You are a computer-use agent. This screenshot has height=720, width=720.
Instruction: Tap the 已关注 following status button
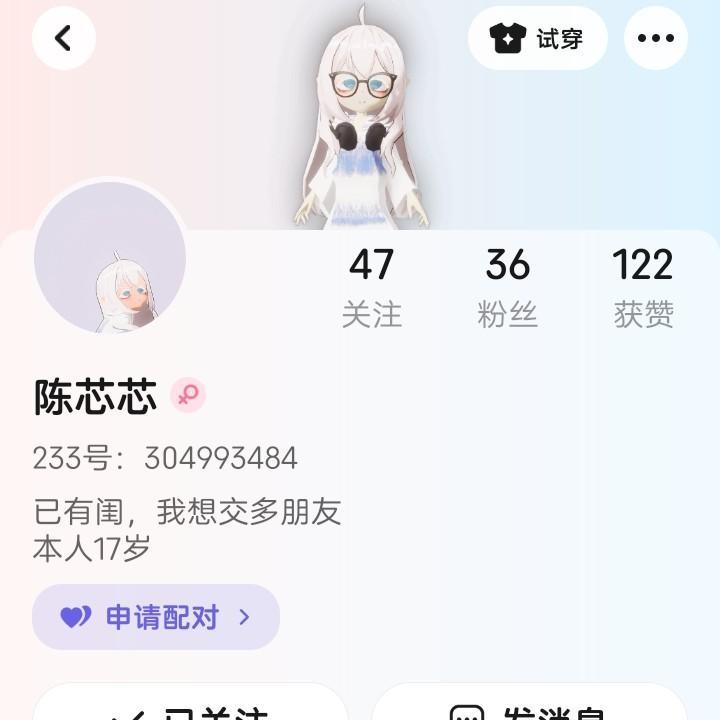pyautogui.click(x=190, y=706)
